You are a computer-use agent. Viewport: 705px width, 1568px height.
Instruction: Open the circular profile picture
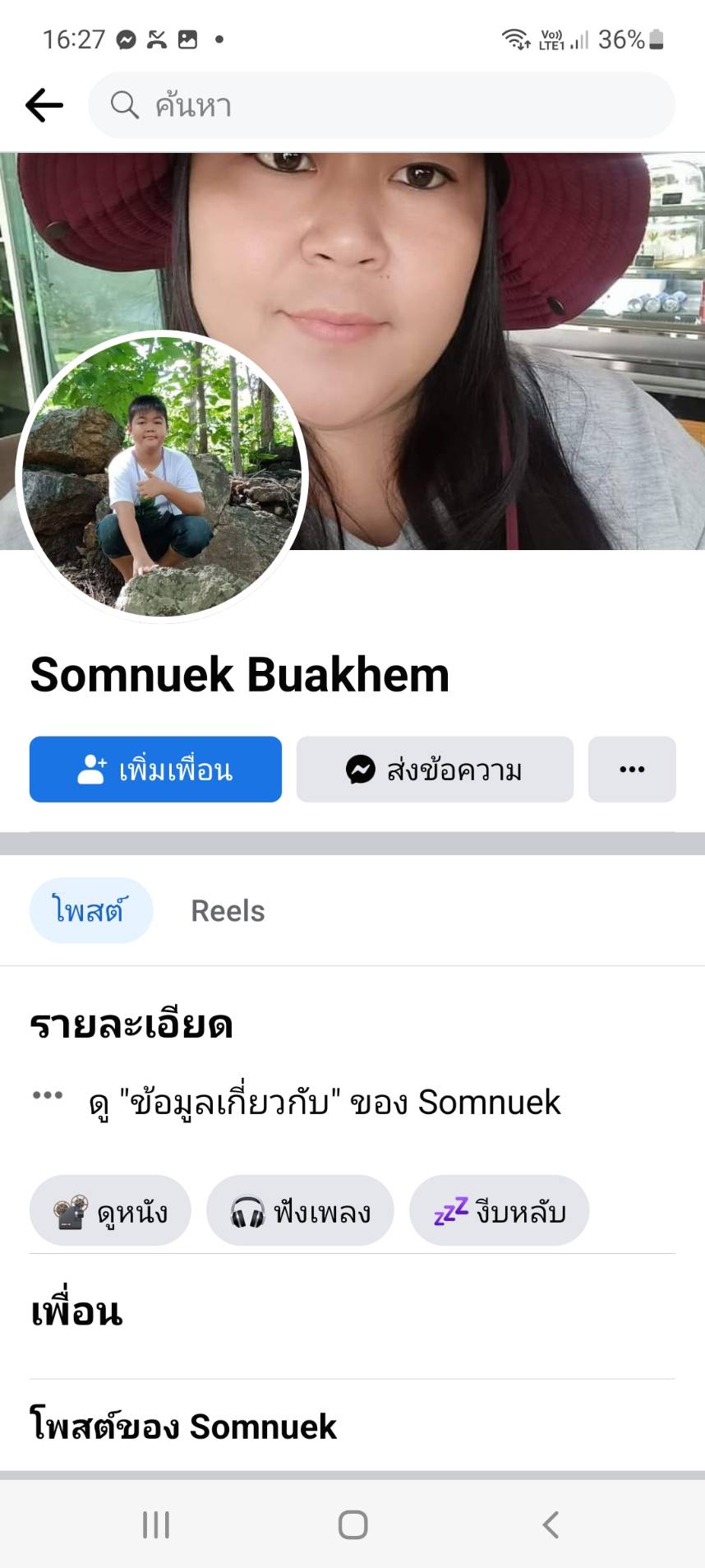pos(162,477)
